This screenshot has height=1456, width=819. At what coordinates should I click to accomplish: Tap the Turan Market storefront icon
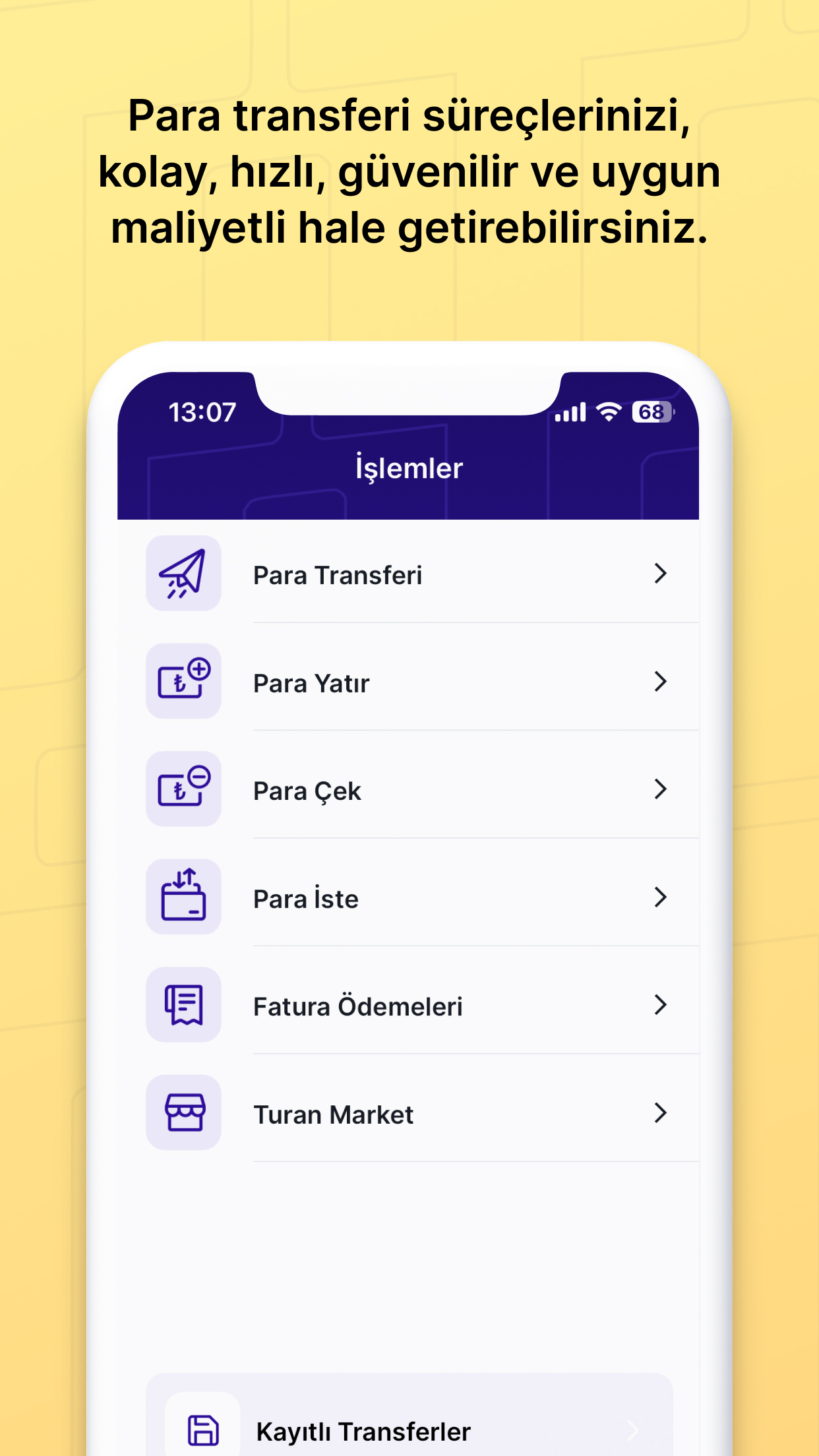(x=184, y=1112)
